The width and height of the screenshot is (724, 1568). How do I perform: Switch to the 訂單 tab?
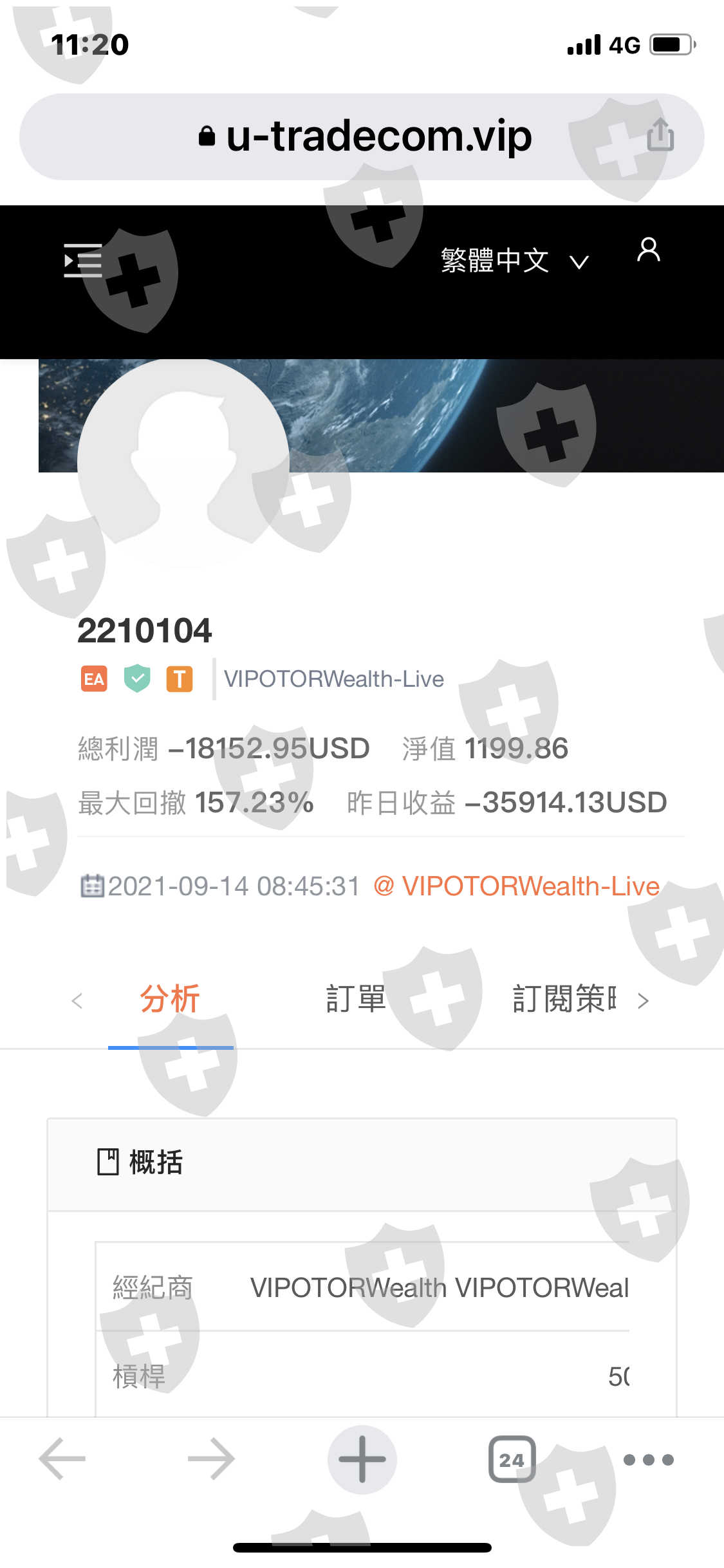point(355,999)
